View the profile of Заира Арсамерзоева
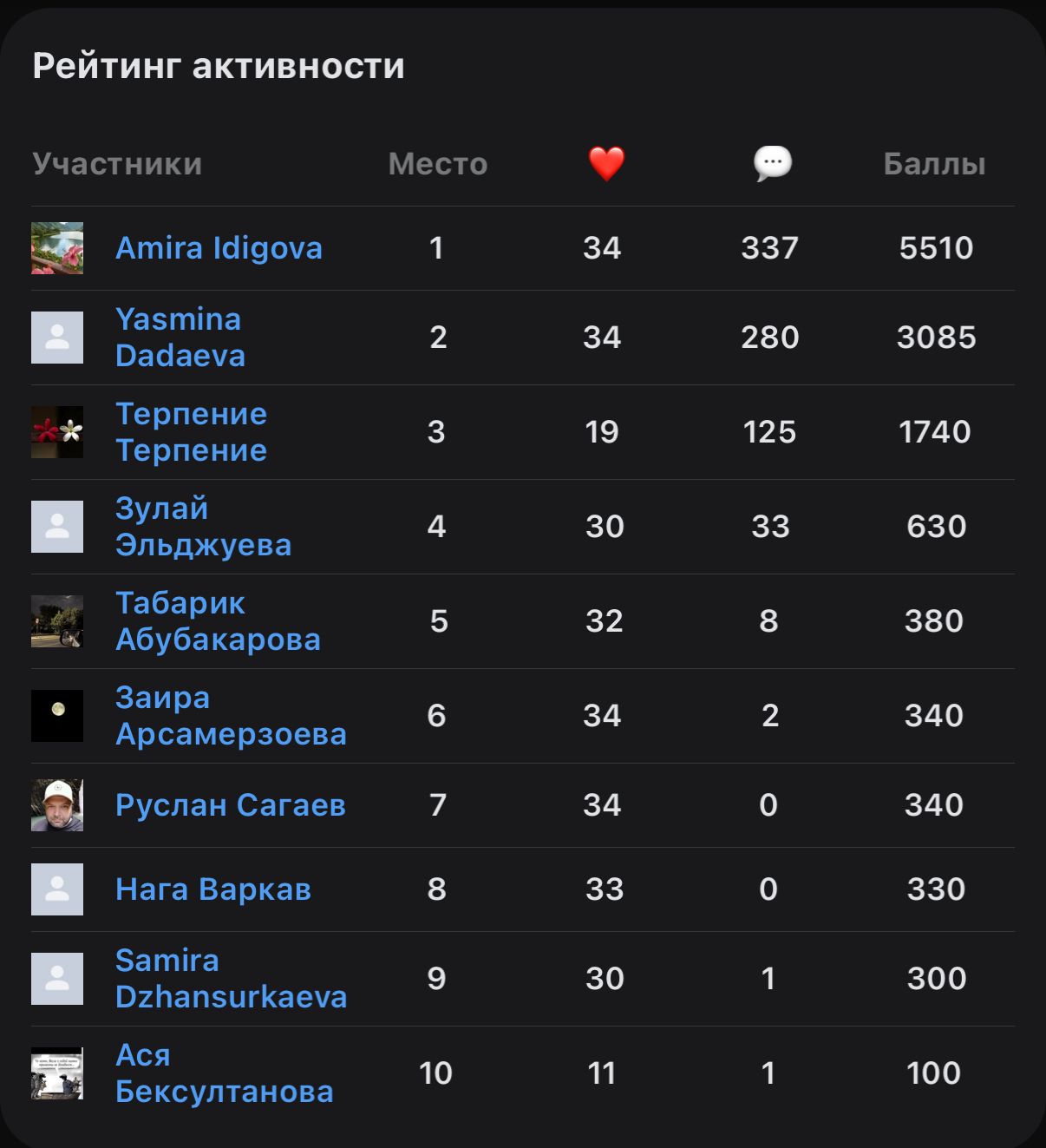This screenshot has width=1046, height=1148. 231,716
